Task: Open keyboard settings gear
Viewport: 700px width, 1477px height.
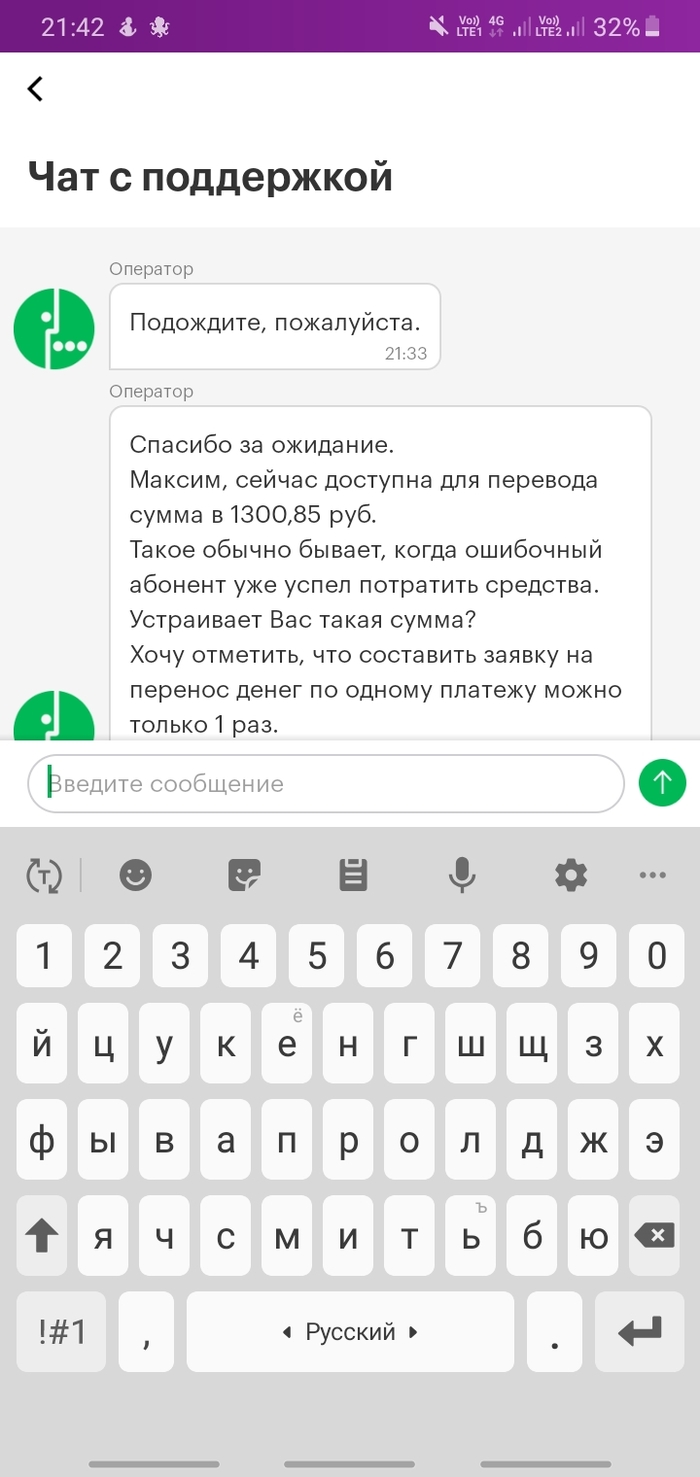Action: click(571, 876)
